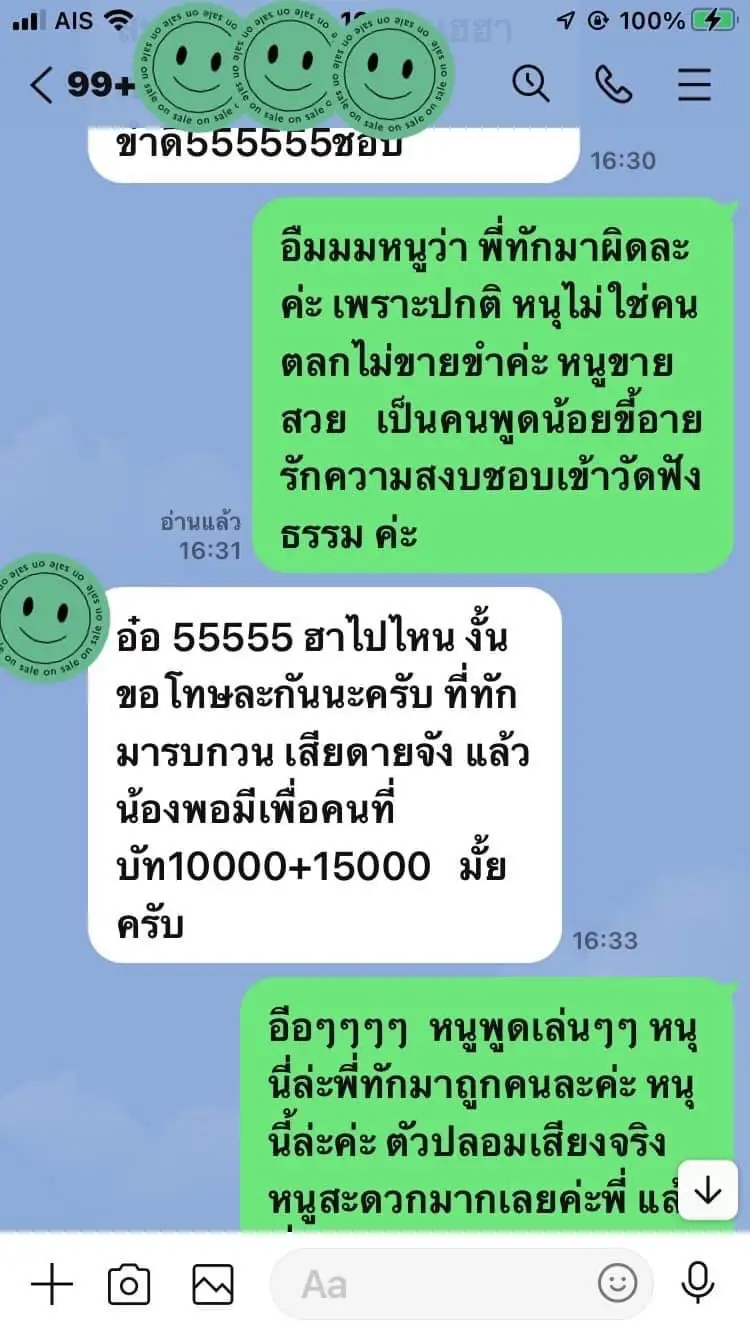The width and height of the screenshot is (750, 1334).
Task: Open sender's profile avatar beside 16:33 message
Action: point(52,620)
